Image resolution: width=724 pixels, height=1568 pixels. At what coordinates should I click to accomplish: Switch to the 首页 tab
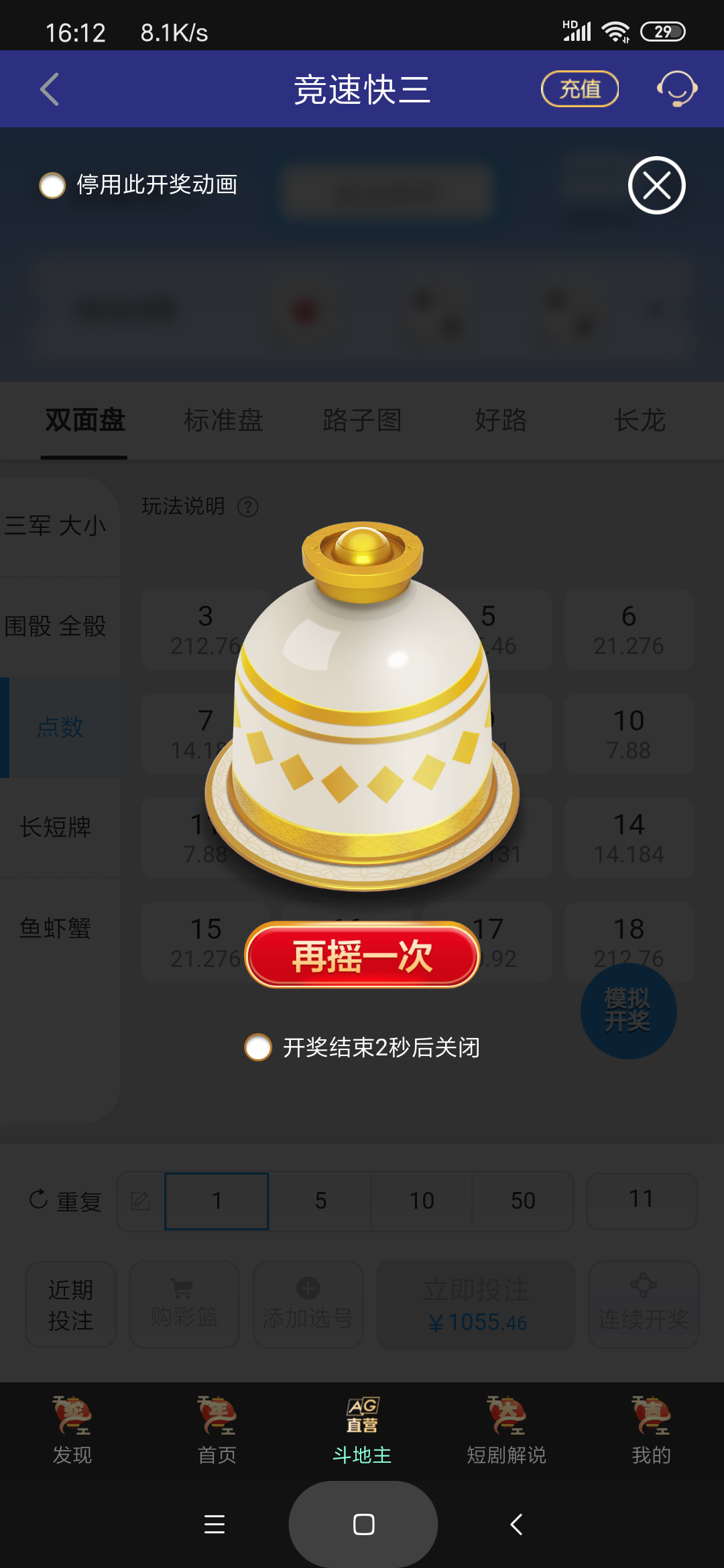[217, 1431]
